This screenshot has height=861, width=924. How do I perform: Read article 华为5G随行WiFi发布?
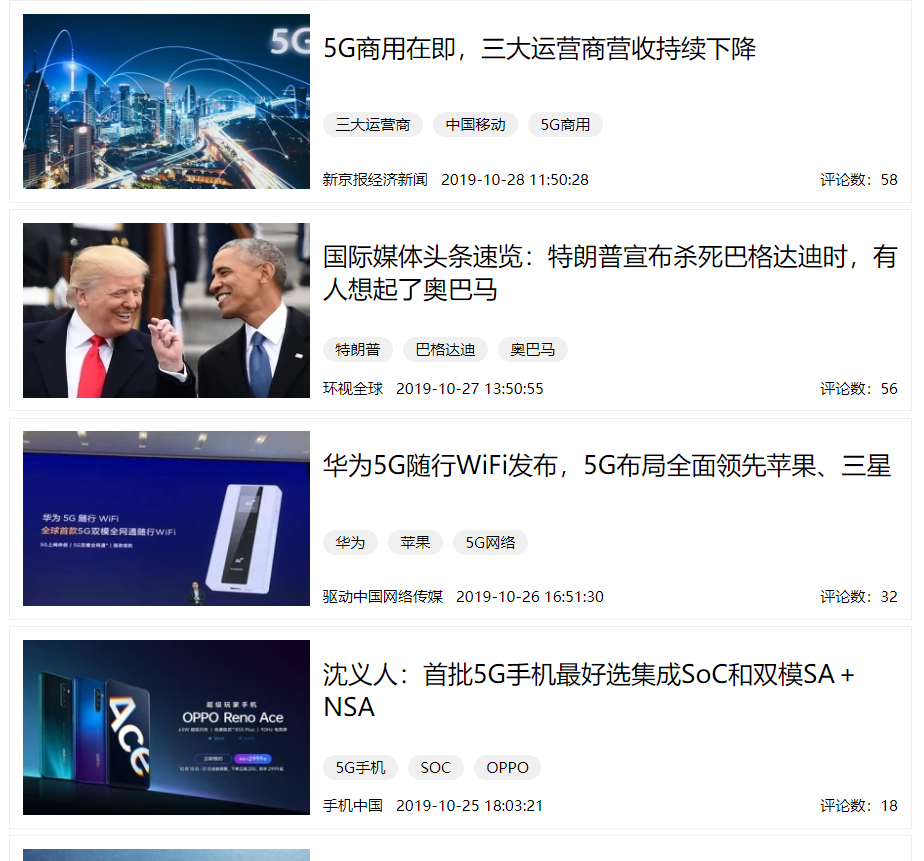pos(606,465)
